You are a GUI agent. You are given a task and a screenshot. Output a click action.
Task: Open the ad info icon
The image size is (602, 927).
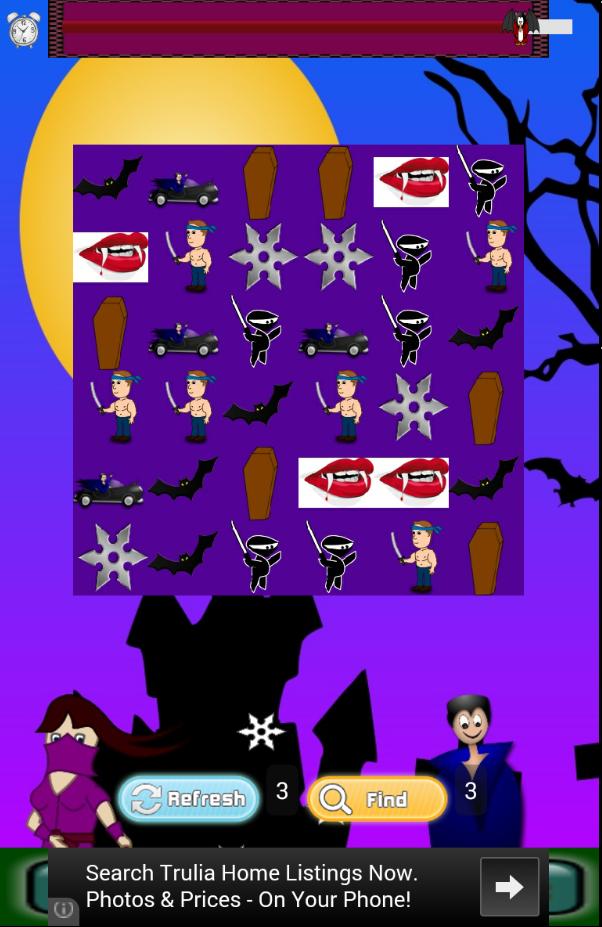click(x=63, y=909)
